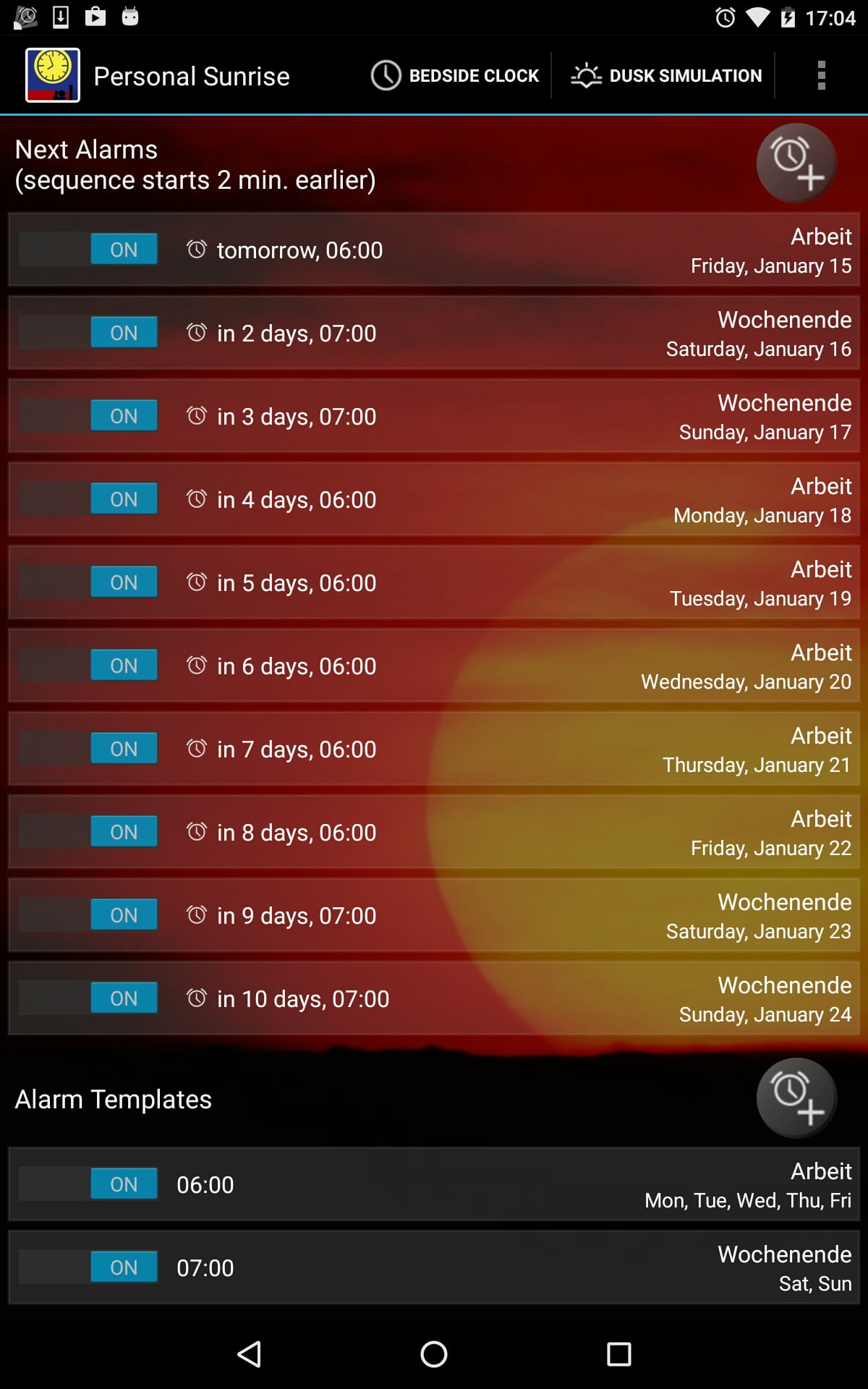Go to the home screen
Screen dimensions: 868x1389
434,1354
